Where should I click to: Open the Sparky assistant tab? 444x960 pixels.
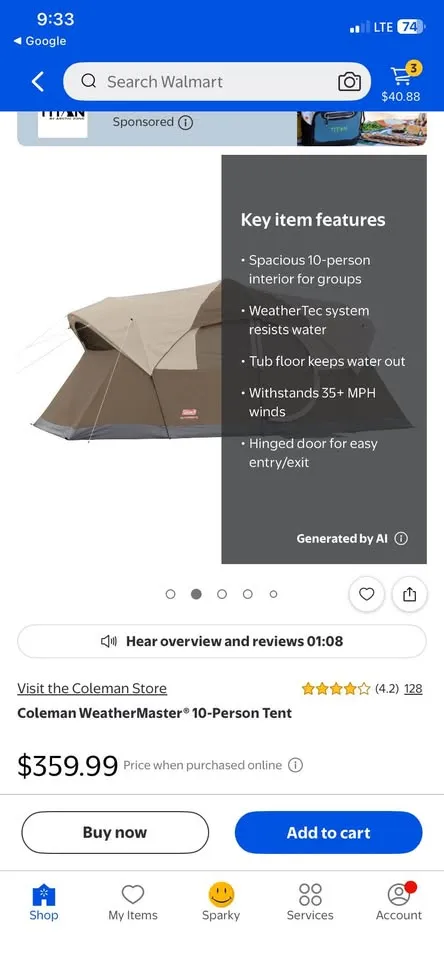(221, 902)
